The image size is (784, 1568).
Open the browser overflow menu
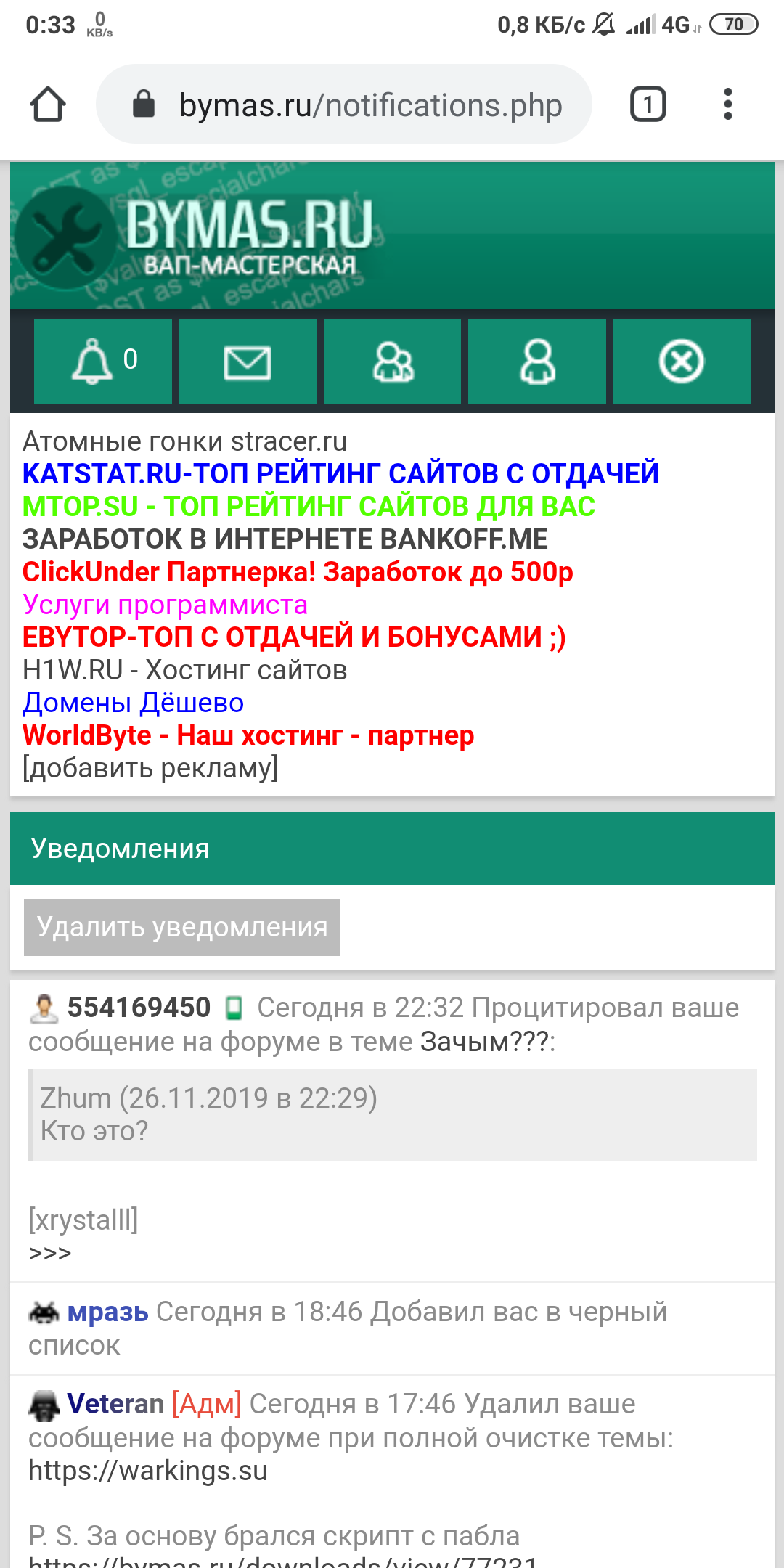[x=727, y=105]
